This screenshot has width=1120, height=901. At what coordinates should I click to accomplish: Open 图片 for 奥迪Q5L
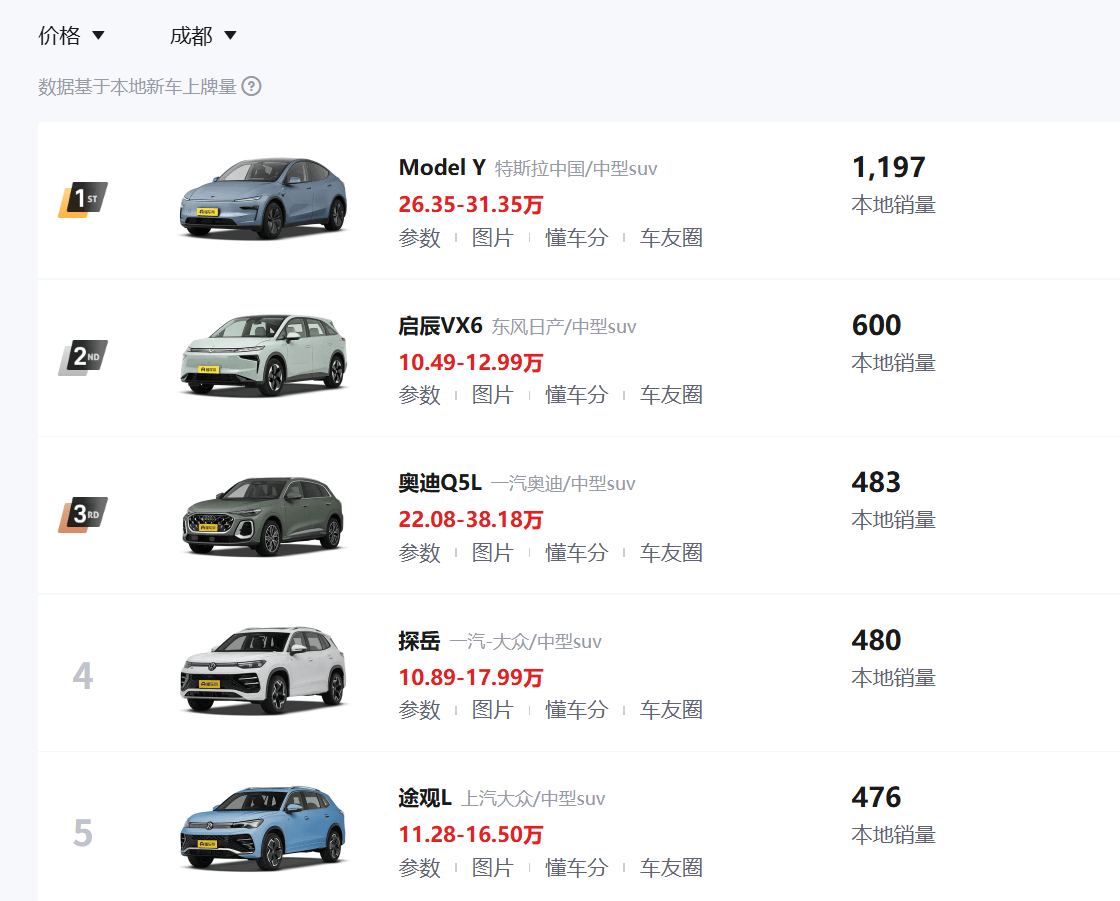pyautogui.click(x=492, y=552)
